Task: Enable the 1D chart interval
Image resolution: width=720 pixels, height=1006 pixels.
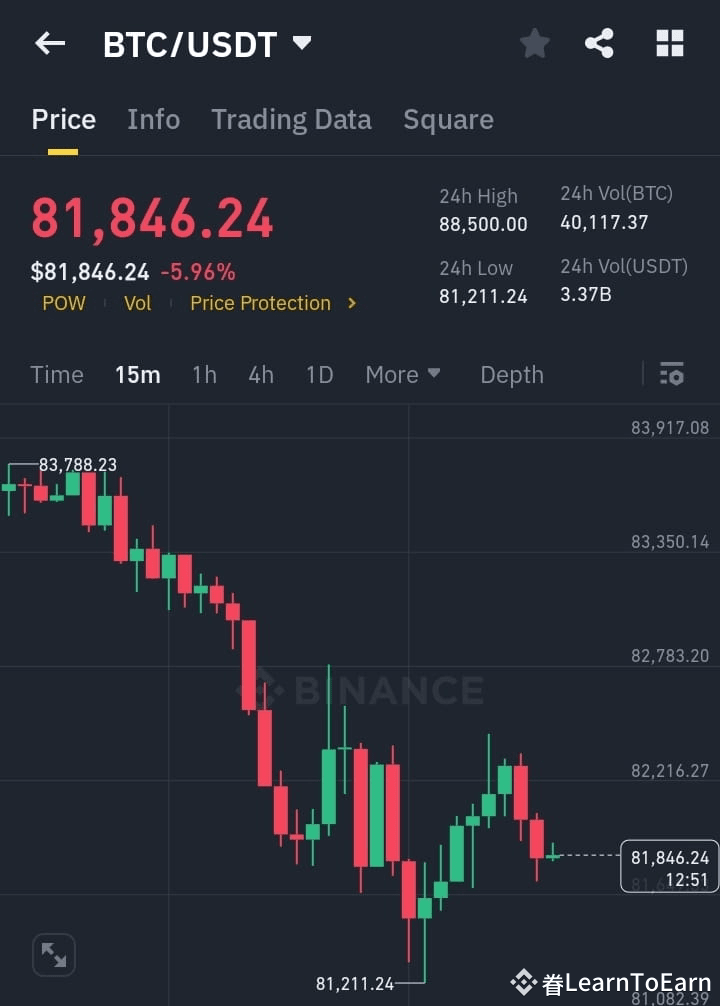Action: pos(319,374)
